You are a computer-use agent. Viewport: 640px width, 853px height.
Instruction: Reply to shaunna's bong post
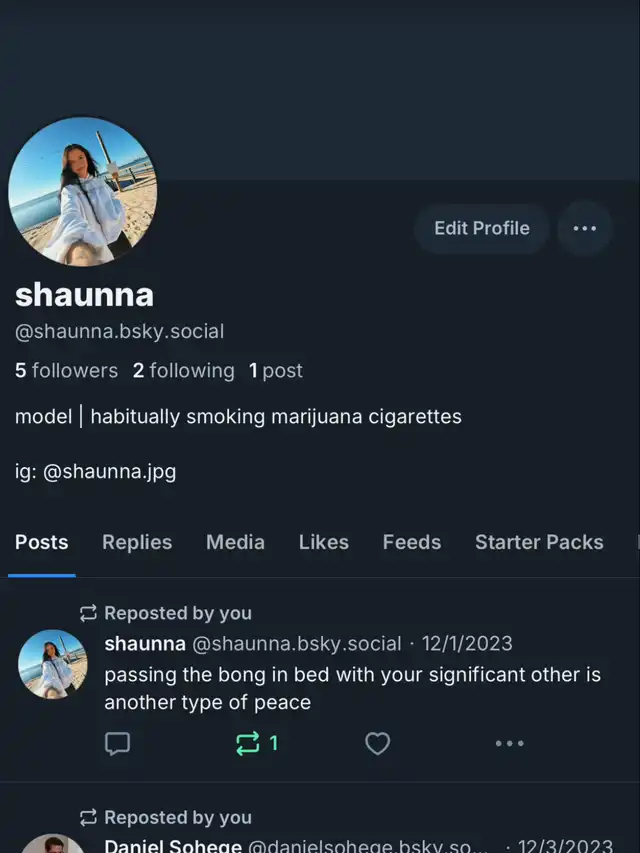point(118,743)
